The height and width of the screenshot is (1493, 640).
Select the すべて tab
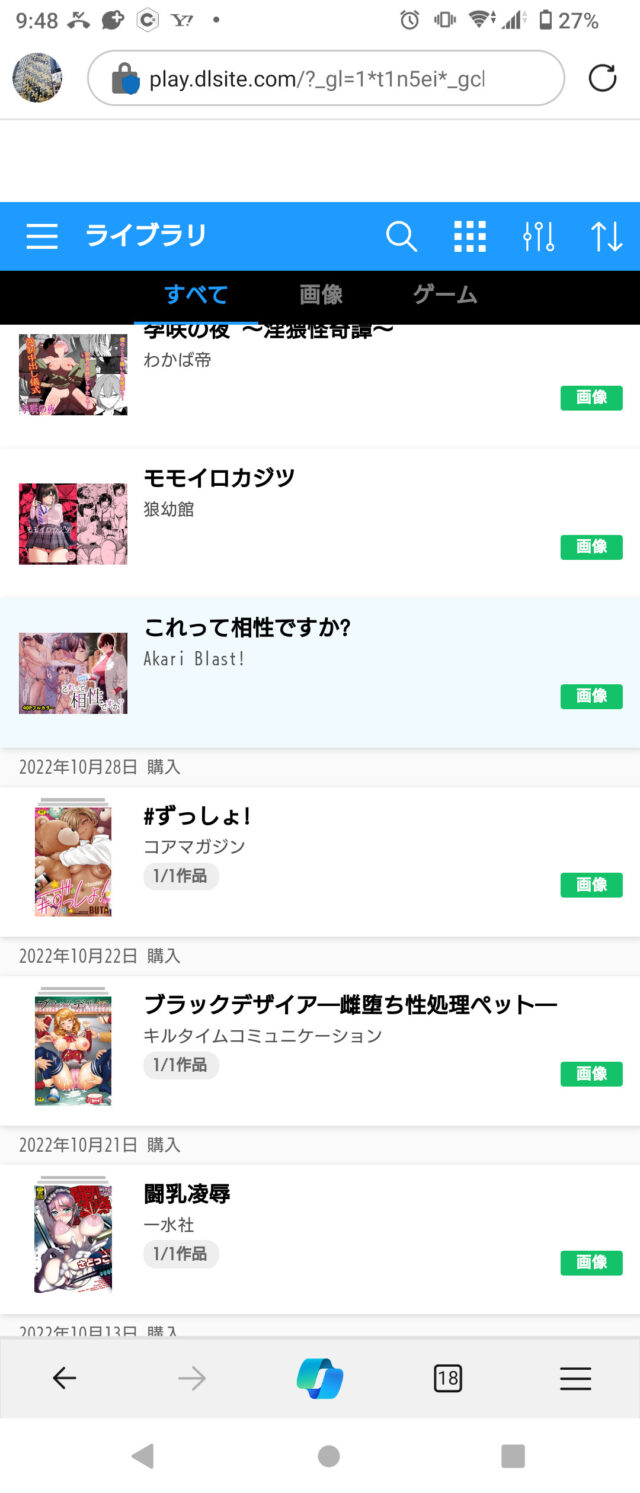196,295
